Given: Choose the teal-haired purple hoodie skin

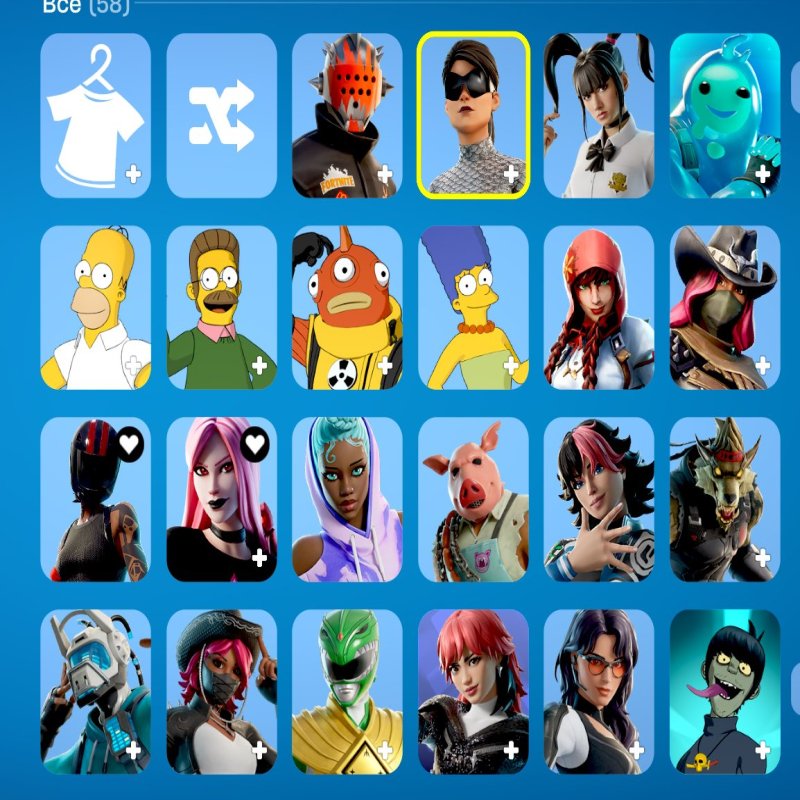Looking at the screenshot, I should (x=347, y=499).
